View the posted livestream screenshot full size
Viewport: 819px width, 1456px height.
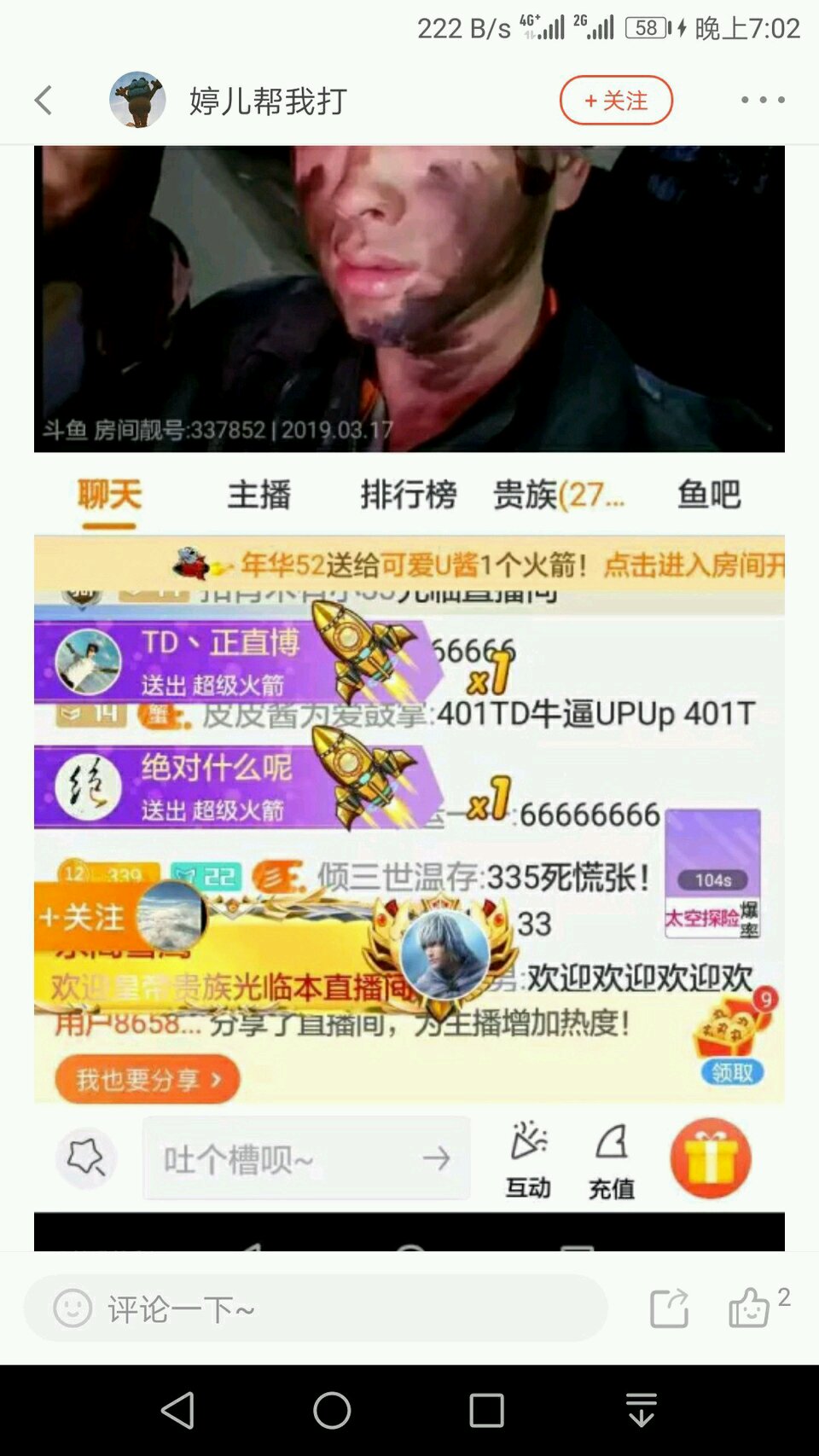coord(409,698)
